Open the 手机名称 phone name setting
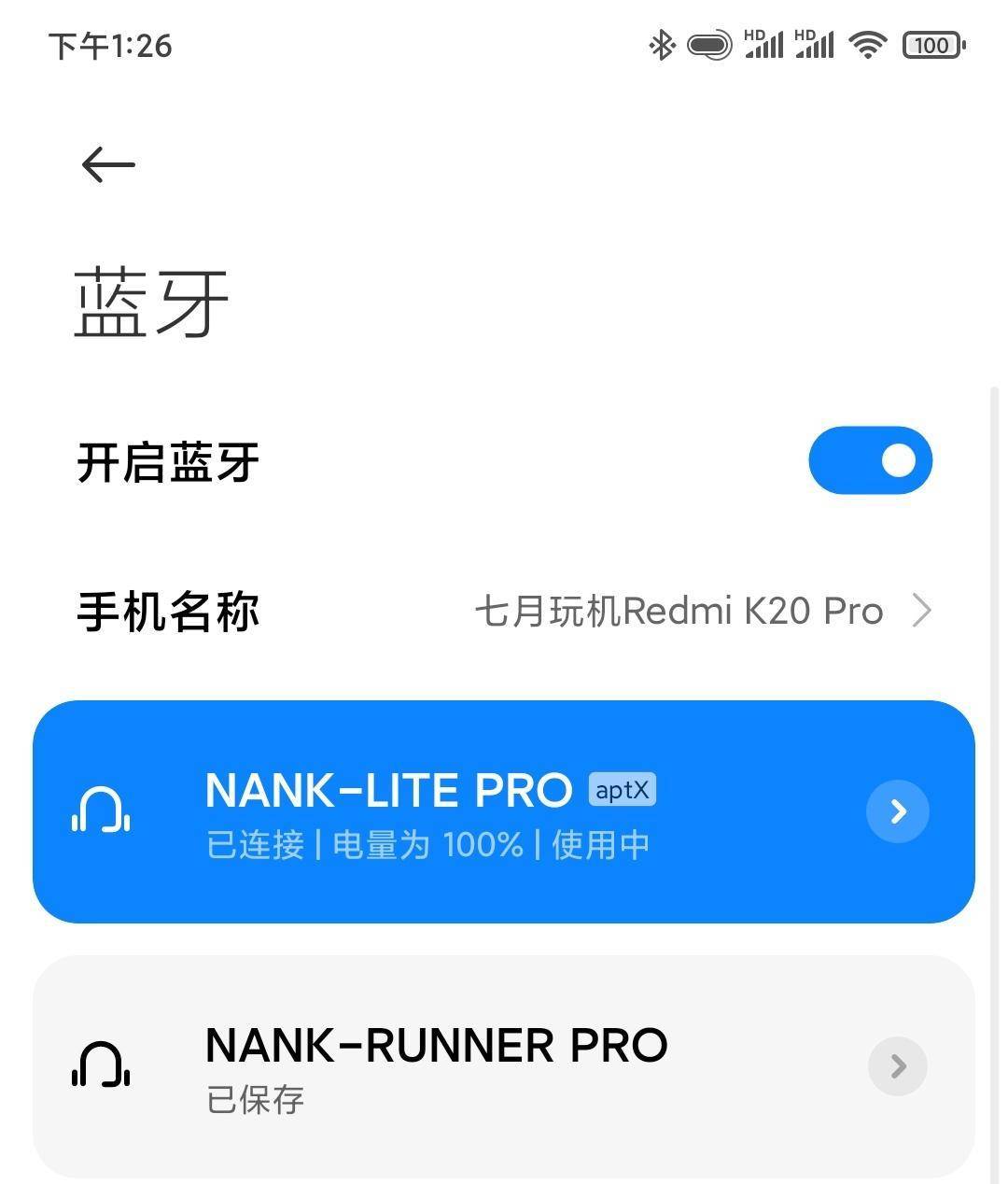The image size is (1008, 1184). [x=504, y=612]
